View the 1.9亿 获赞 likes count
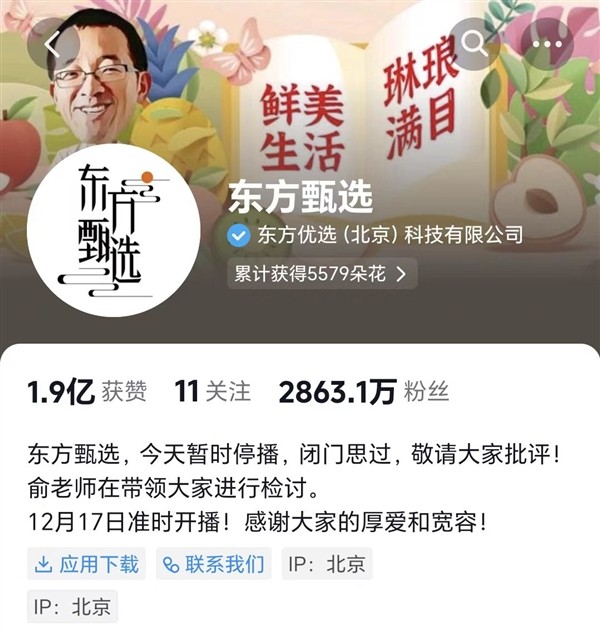600x633 pixels. pos(86,393)
